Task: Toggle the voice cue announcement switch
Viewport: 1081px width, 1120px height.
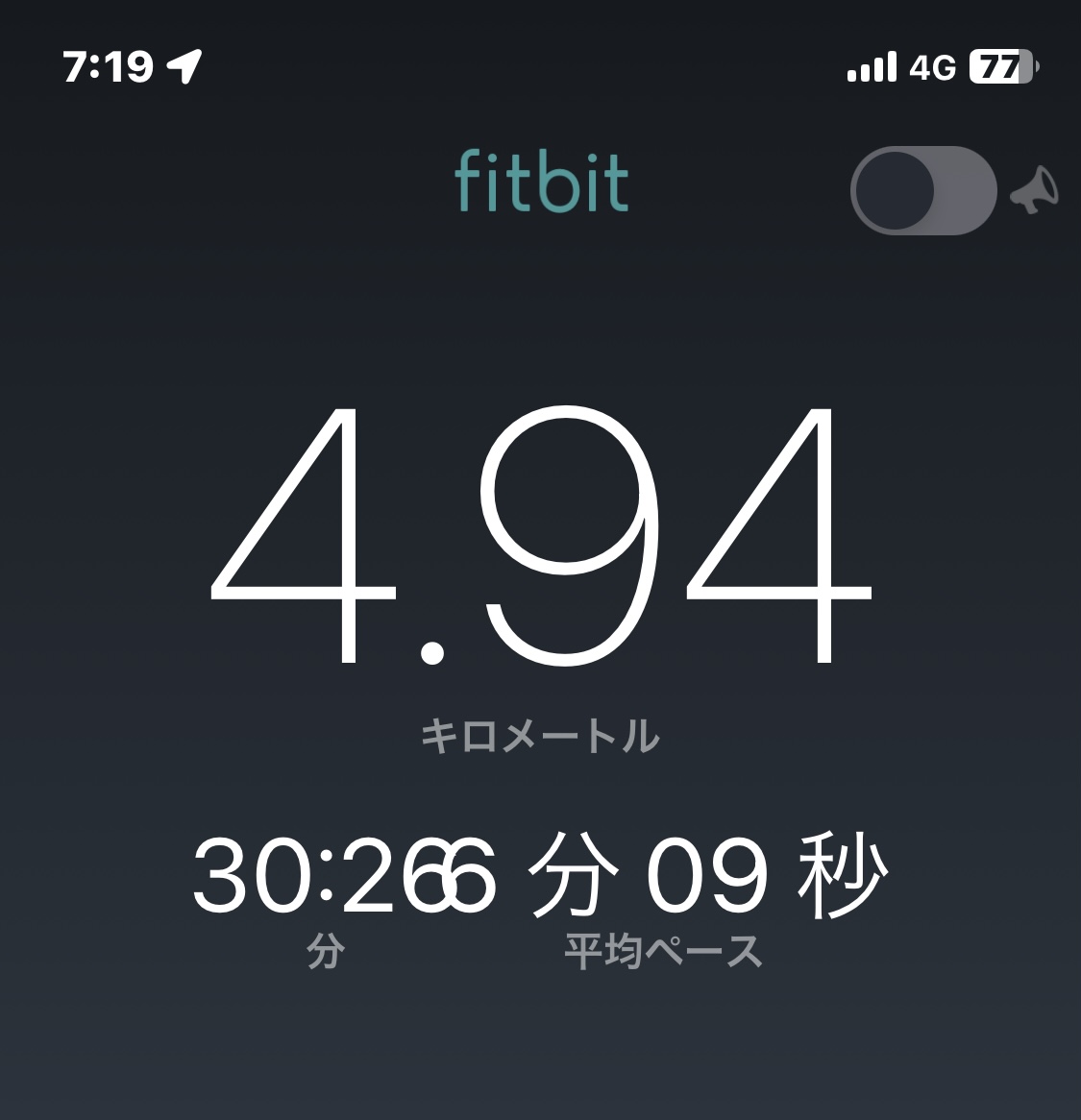Action: click(x=923, y=191)
